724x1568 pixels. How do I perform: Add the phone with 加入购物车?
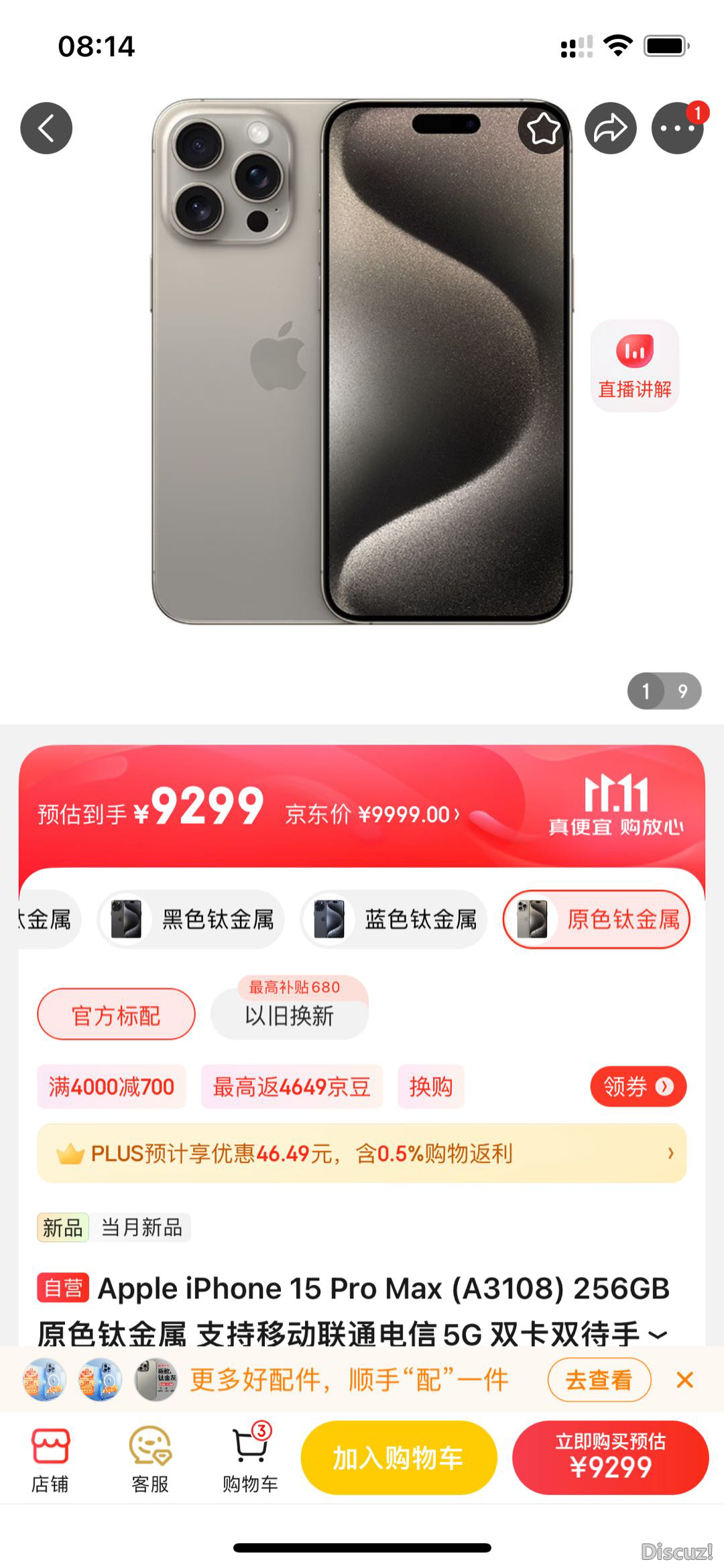tap(399, 1457)
